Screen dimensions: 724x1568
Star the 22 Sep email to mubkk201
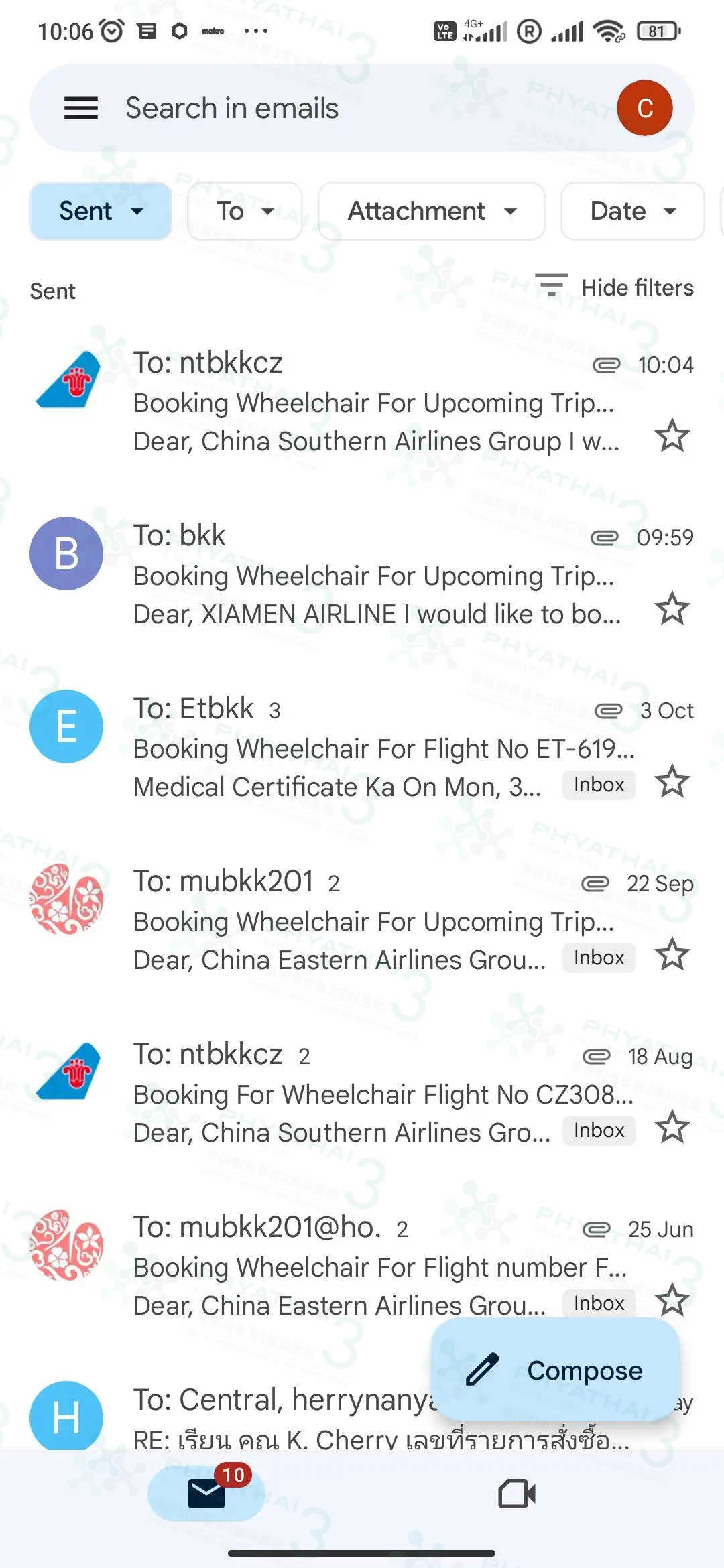(x=672, y=955)
